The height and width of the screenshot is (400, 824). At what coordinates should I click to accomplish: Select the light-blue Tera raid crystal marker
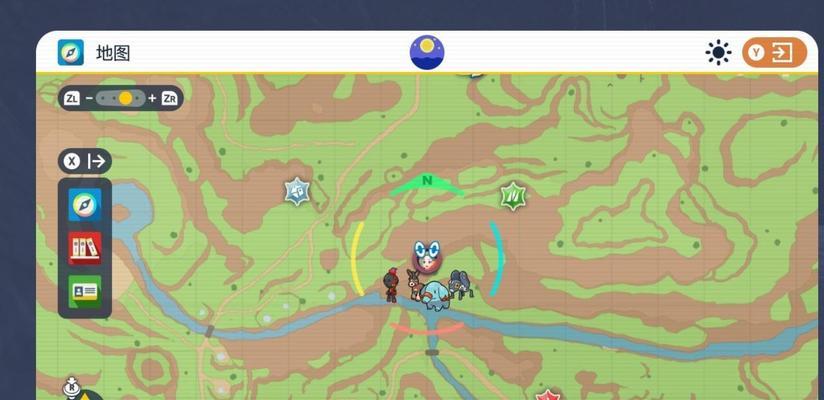pyautogui.click(x=296, y=191)
